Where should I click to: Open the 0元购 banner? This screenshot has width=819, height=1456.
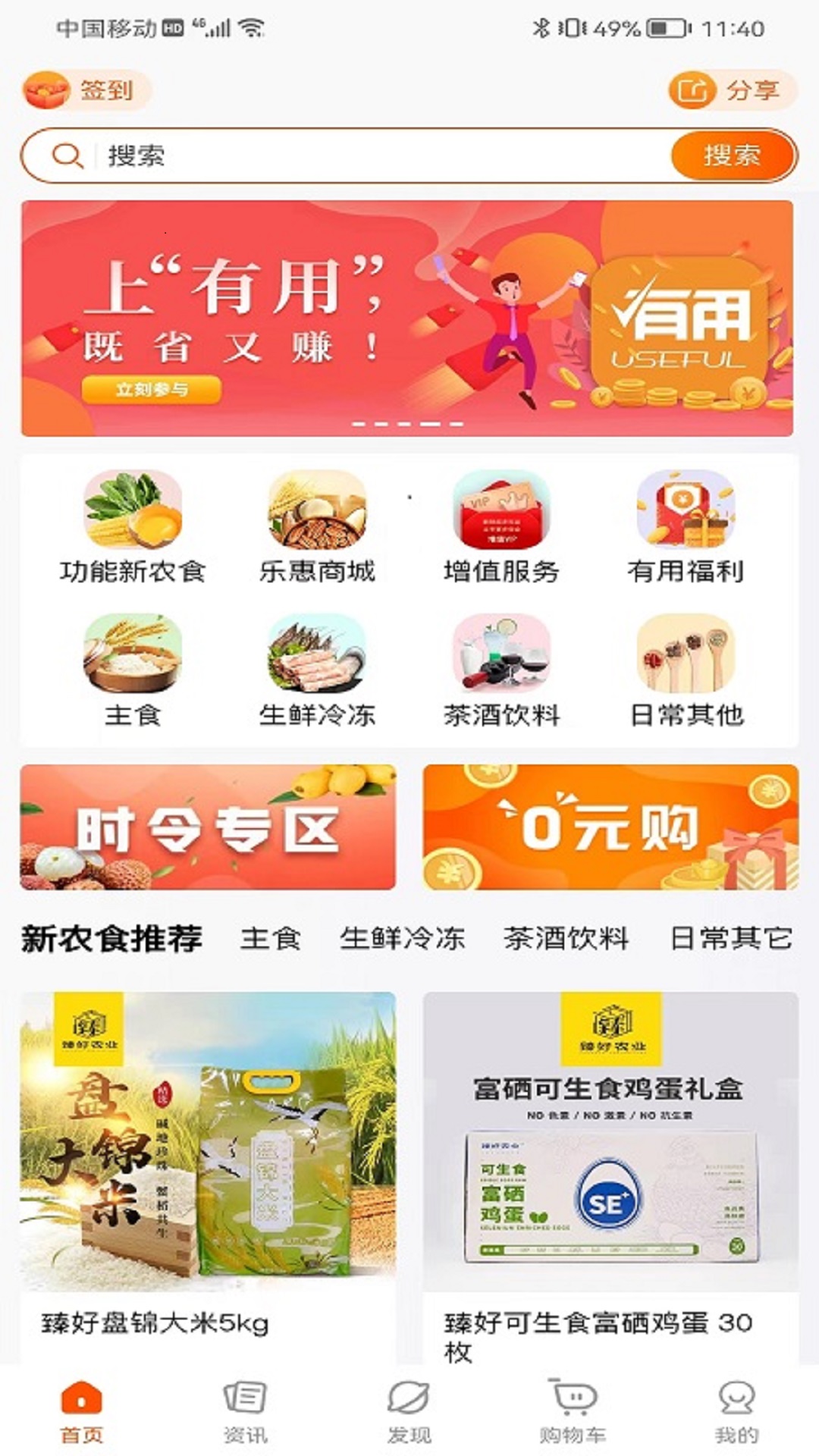610,827
